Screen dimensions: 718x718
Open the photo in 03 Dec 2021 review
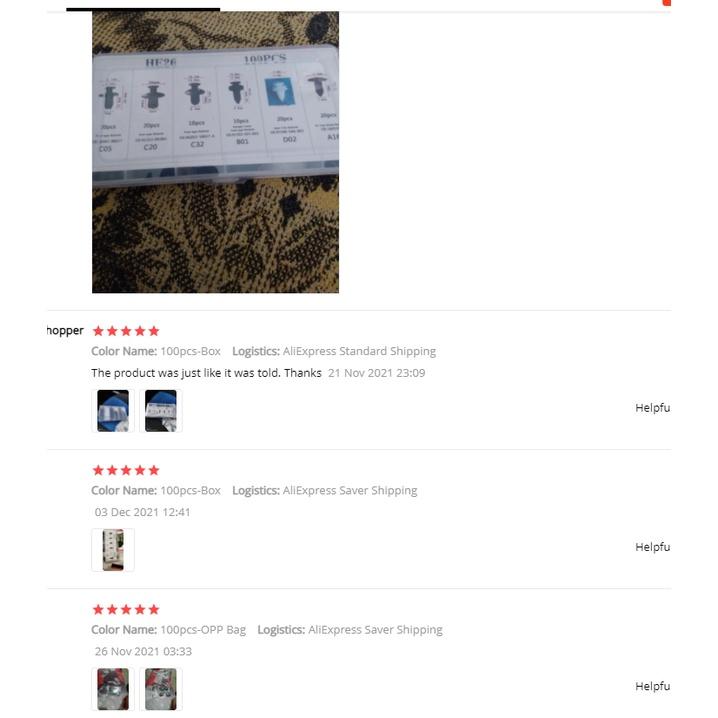coord(113,550)
